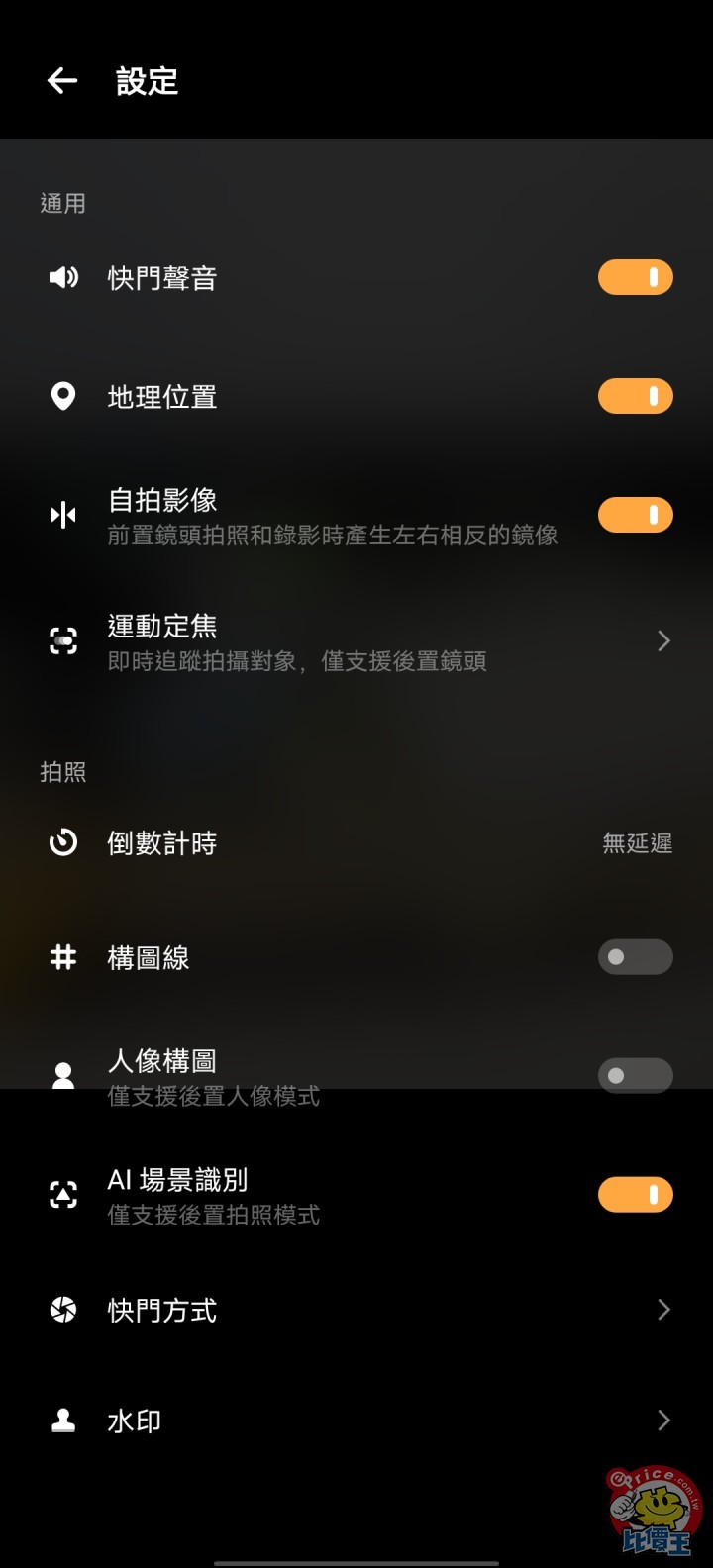Enable the 構圖線 toggle

click(x=635, y=957)
